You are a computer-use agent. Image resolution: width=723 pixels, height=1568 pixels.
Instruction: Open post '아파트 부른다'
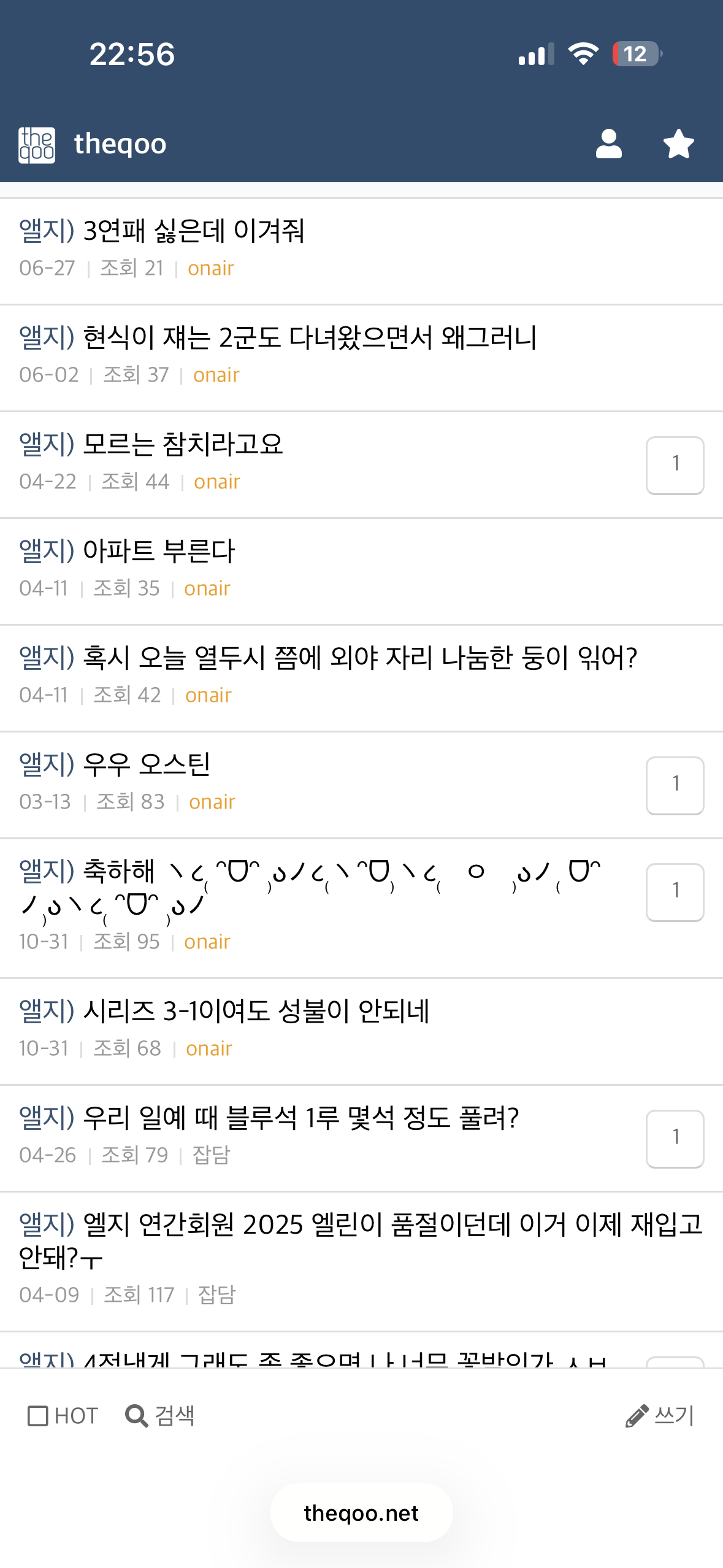tap(159, 551)
